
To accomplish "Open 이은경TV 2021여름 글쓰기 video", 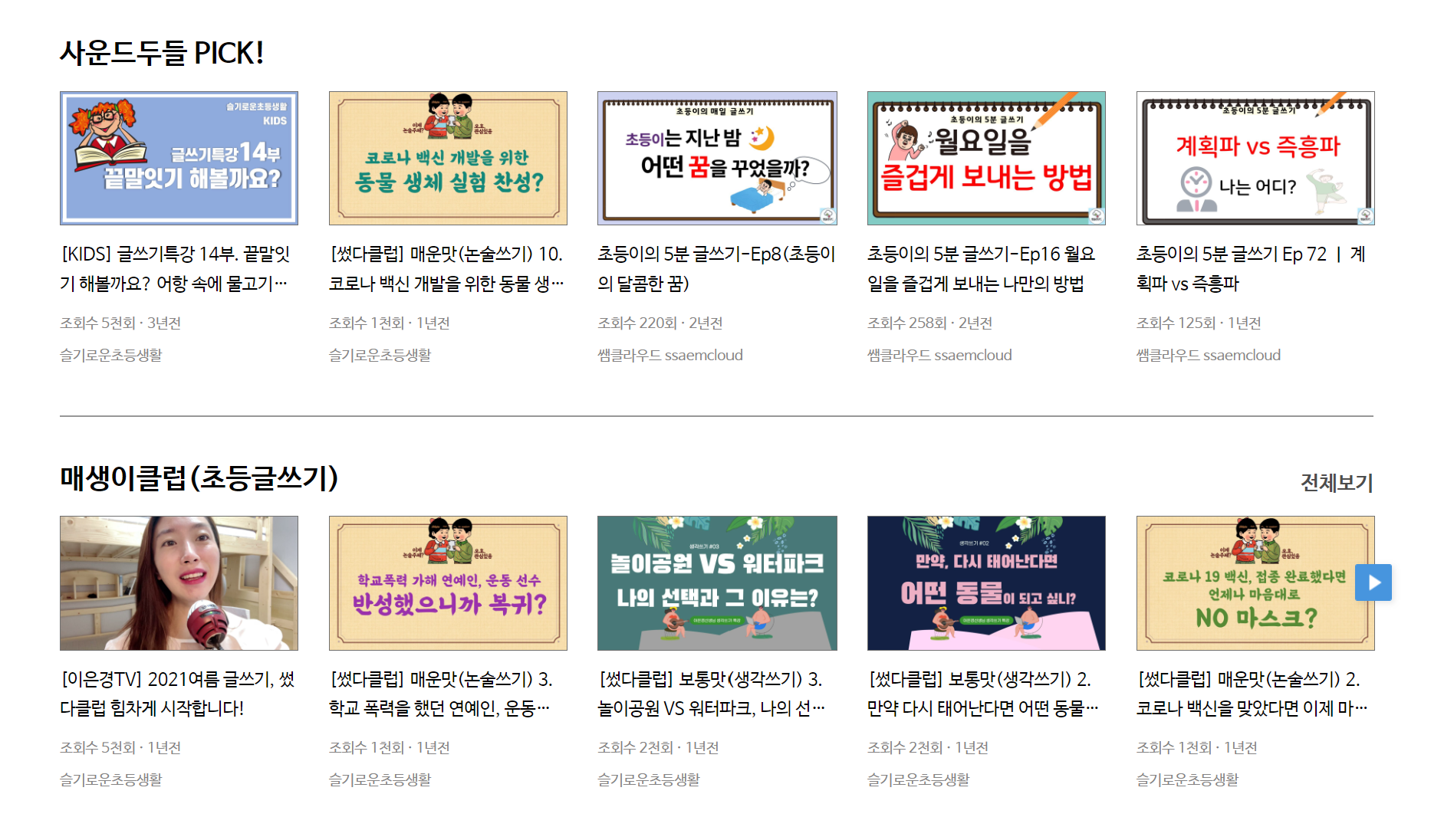I will (179, 583).
